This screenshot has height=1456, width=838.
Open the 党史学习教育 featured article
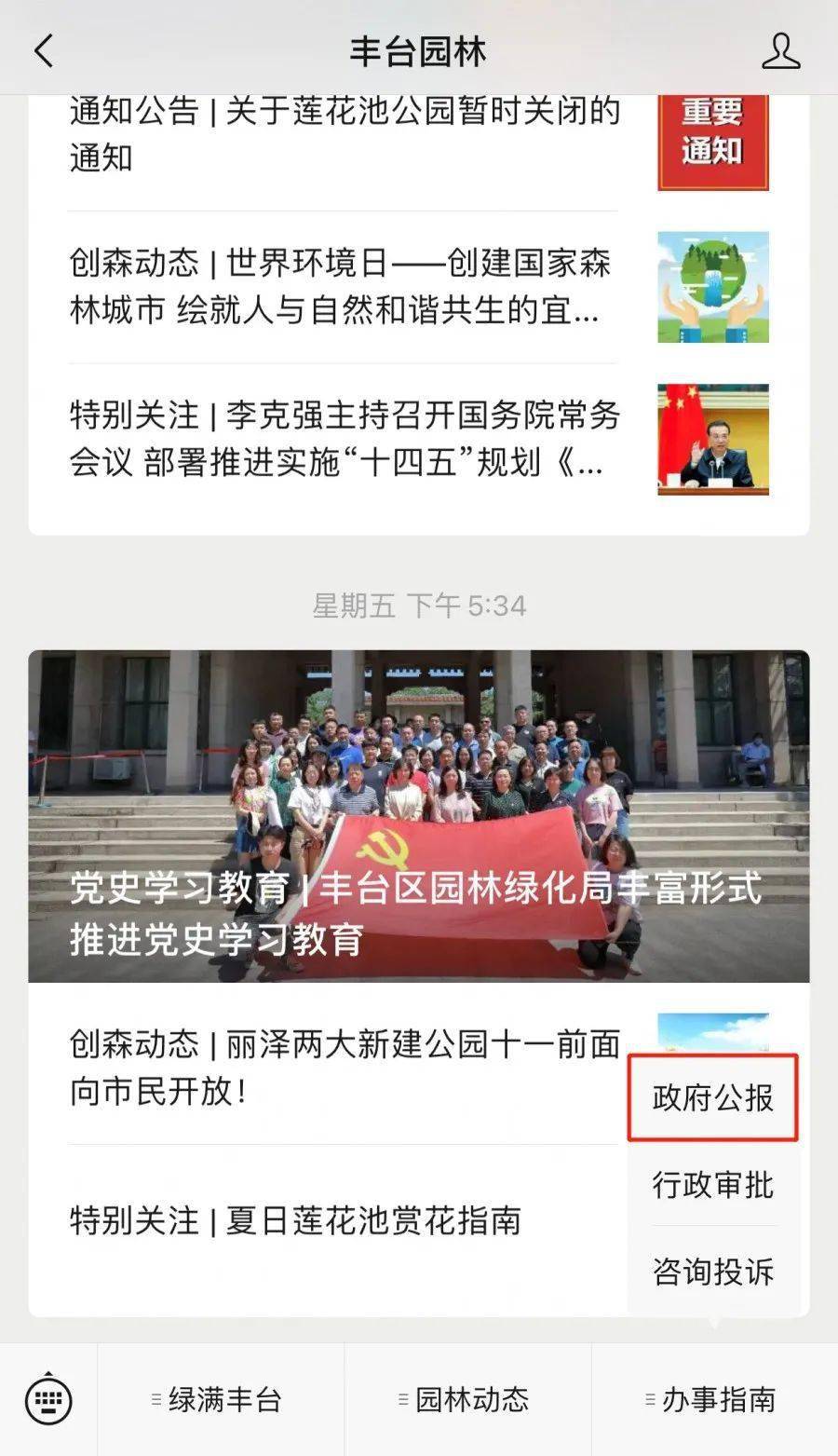418,815
